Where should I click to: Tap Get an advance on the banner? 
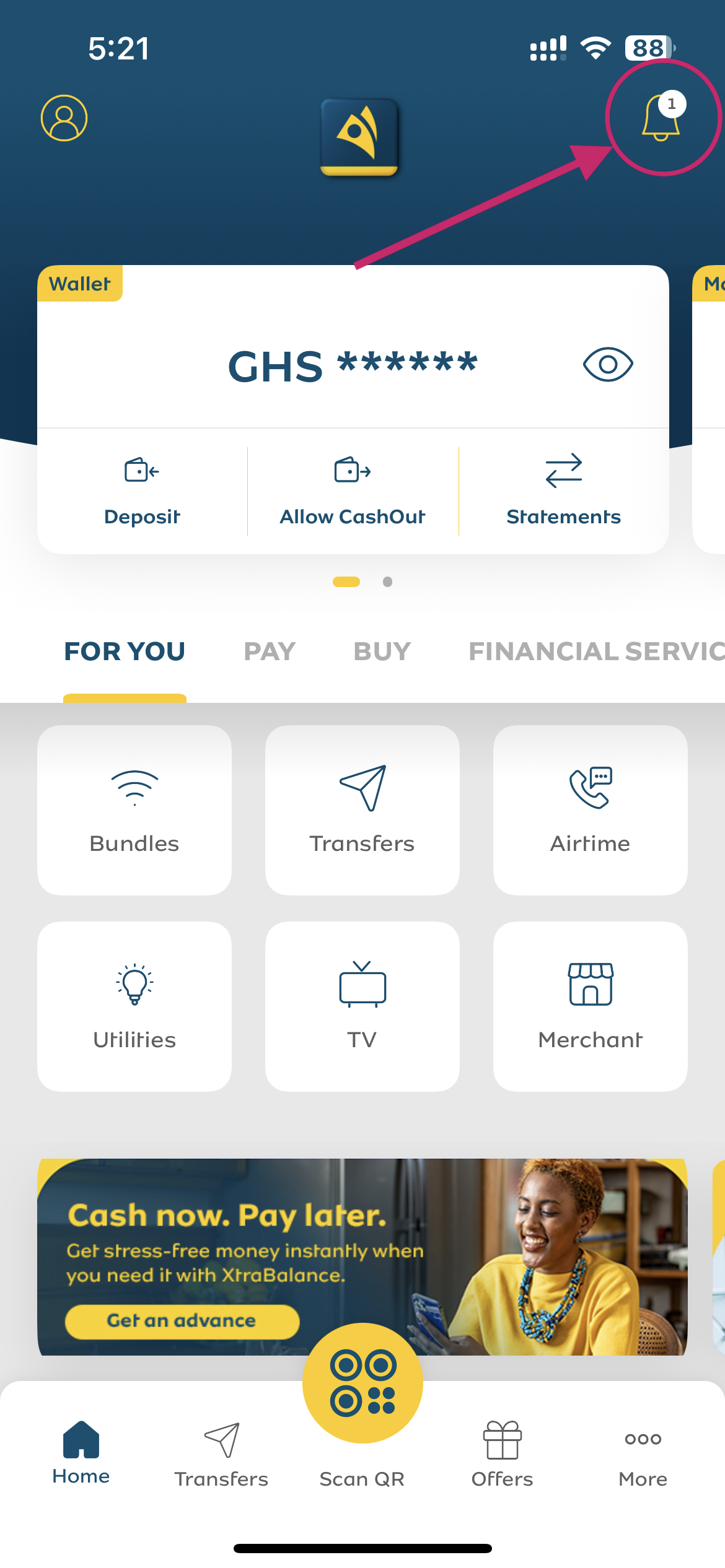[182, 1321]
